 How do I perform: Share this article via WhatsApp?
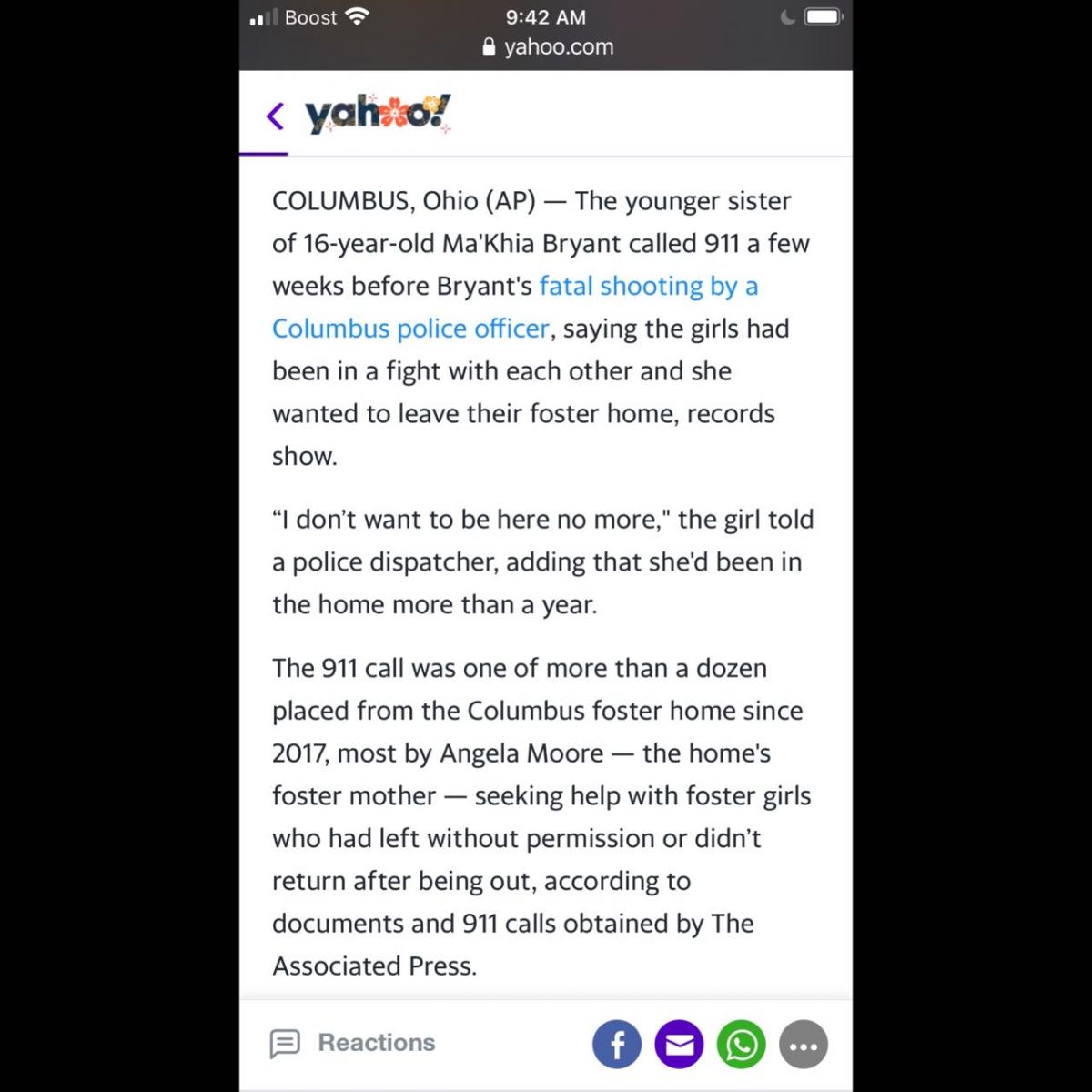[x=742, y=1045]
